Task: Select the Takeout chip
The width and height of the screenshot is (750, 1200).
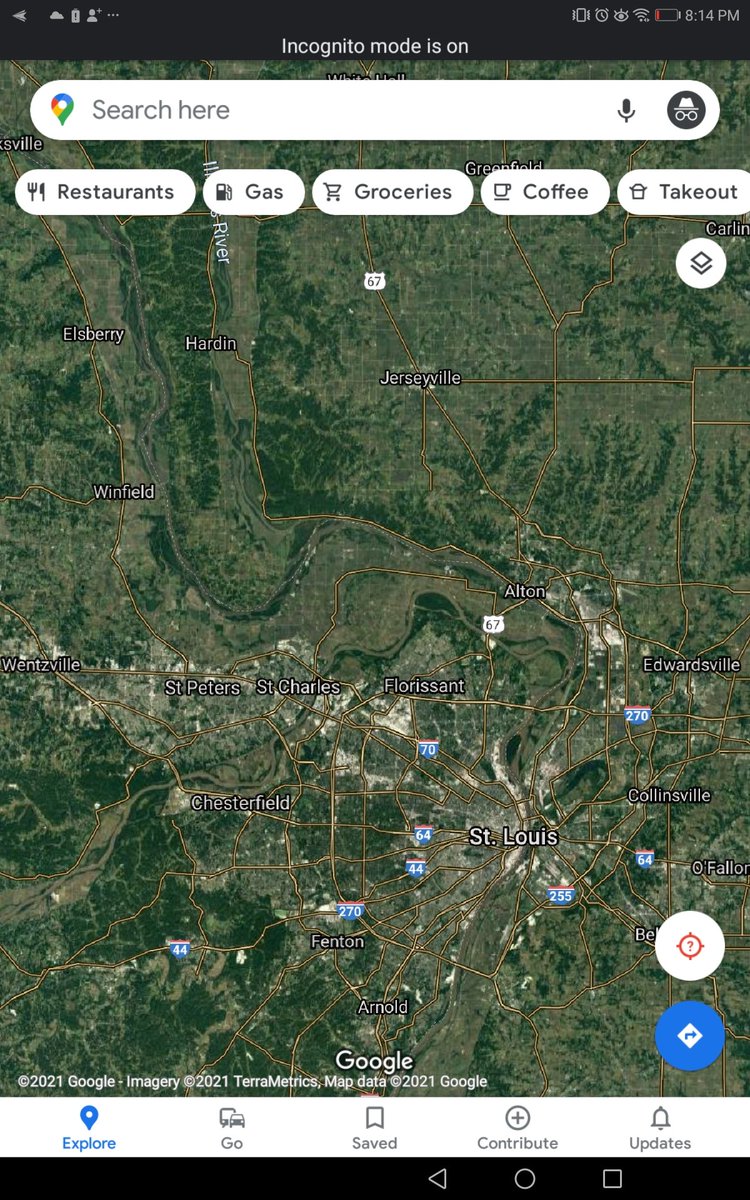Action: point(684,192)
